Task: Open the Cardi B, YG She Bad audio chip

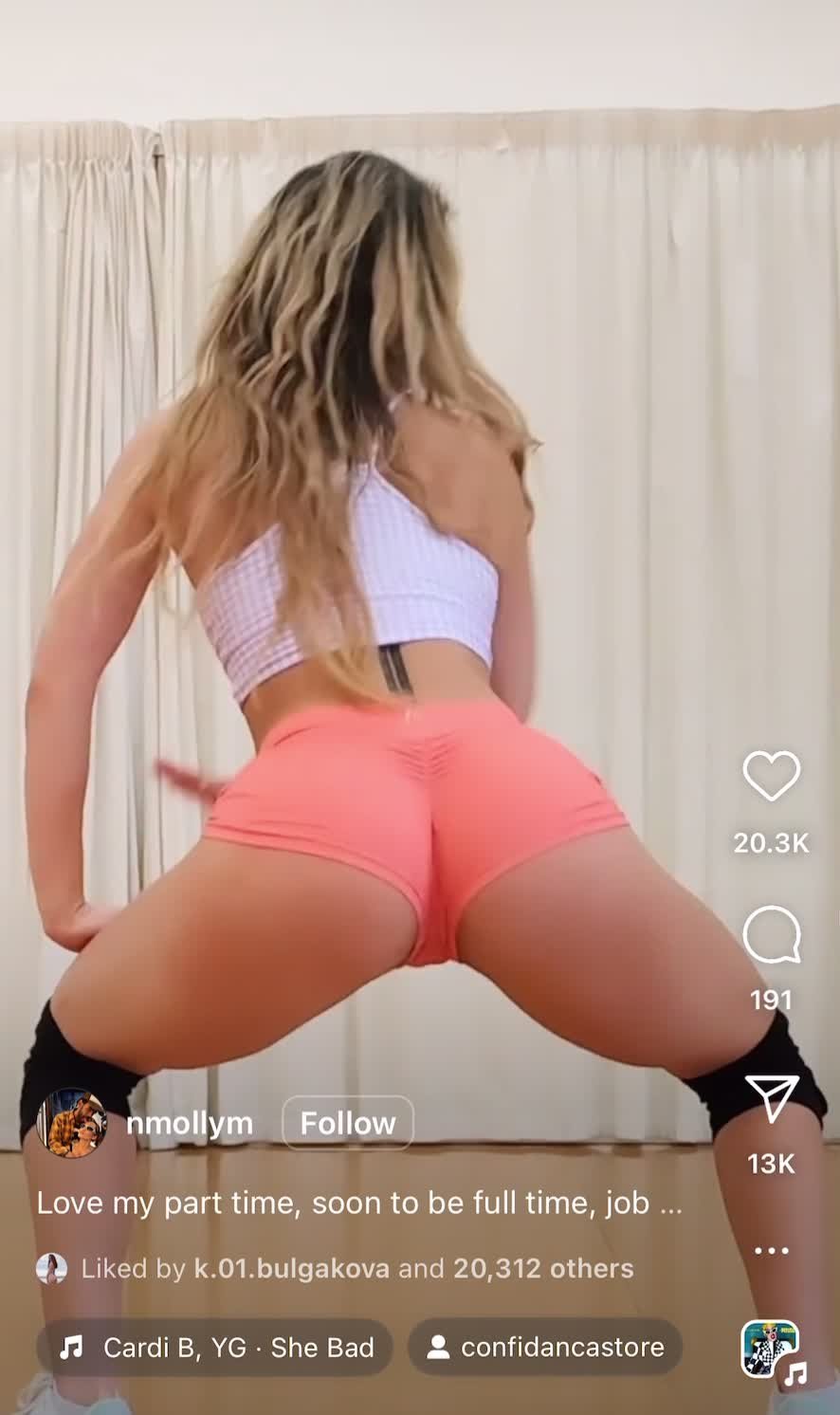Action: 215,1347
